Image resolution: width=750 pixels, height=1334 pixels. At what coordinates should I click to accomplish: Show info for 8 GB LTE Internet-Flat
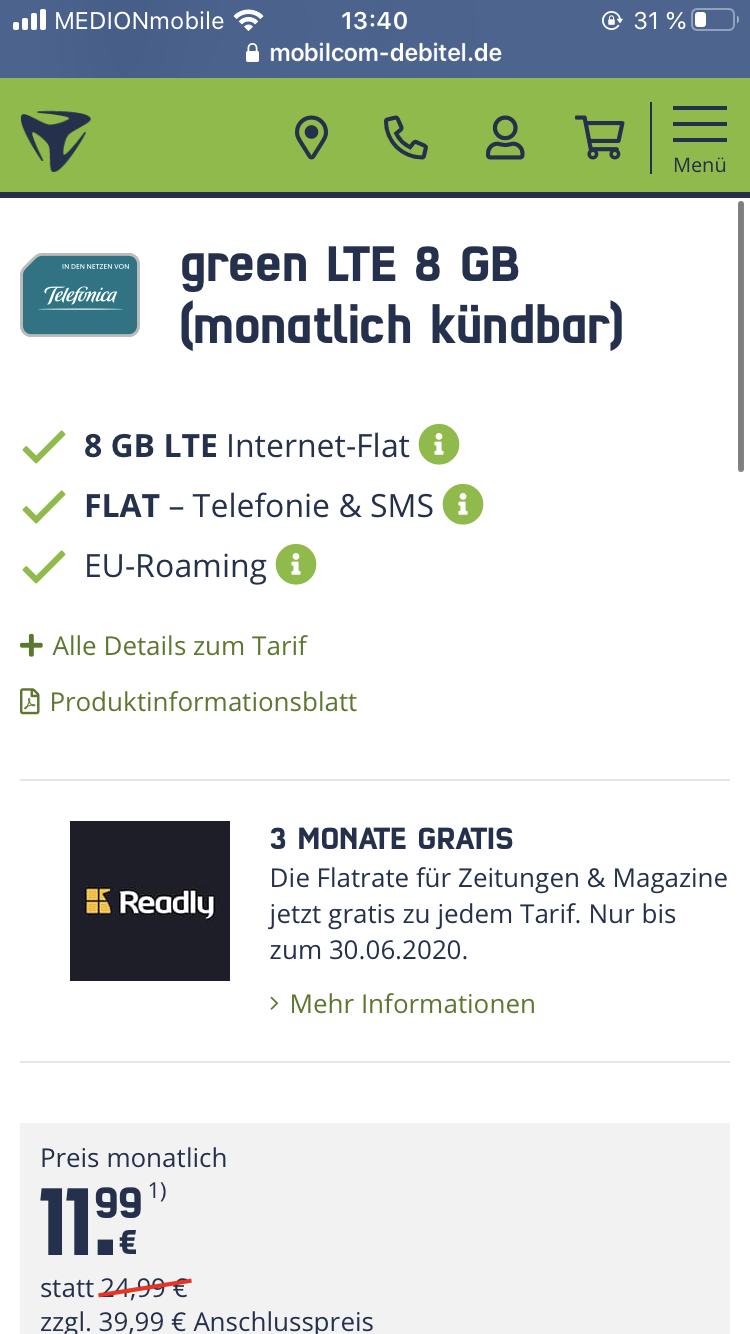tap(438, 444)
